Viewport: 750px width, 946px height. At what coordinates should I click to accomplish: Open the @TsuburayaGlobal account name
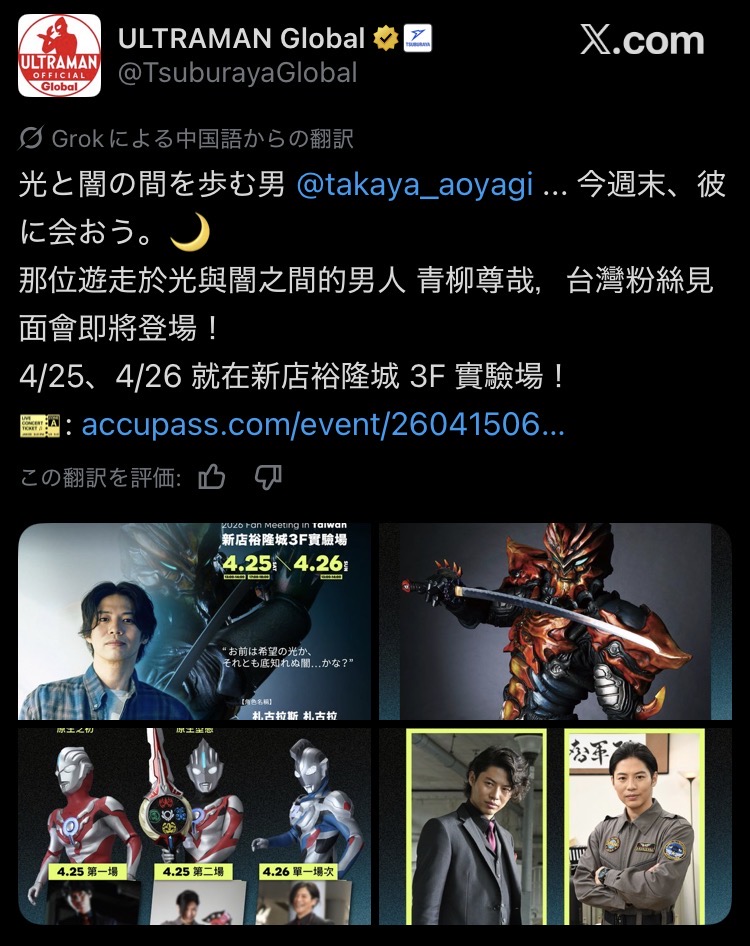(237, 73)
